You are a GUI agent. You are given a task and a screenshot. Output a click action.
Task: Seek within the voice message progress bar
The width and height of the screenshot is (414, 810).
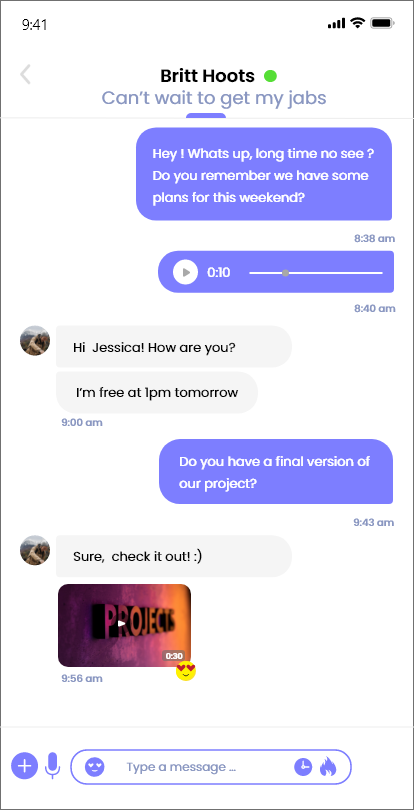pyautogui.click(x=316, y=273)
